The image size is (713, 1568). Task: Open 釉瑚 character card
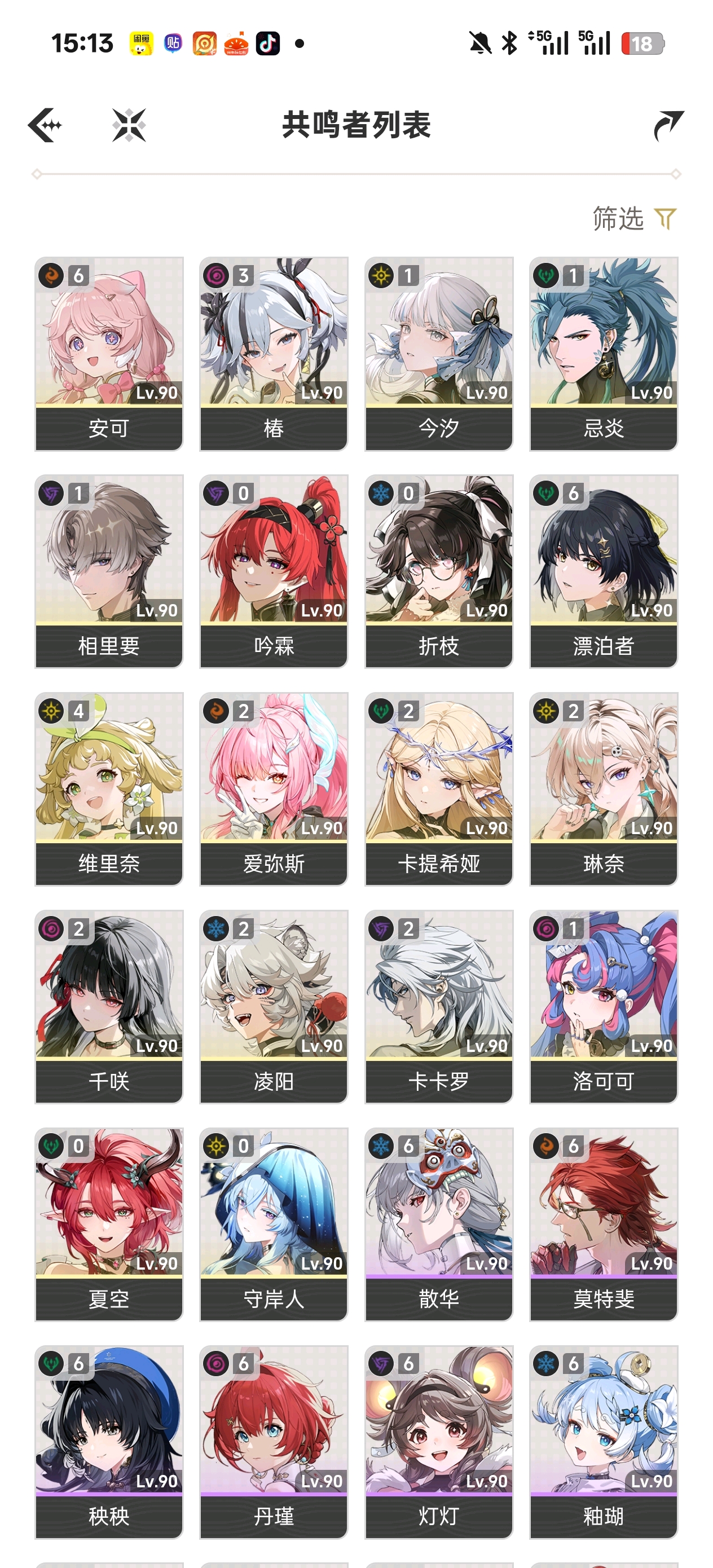pos(604,1442)
